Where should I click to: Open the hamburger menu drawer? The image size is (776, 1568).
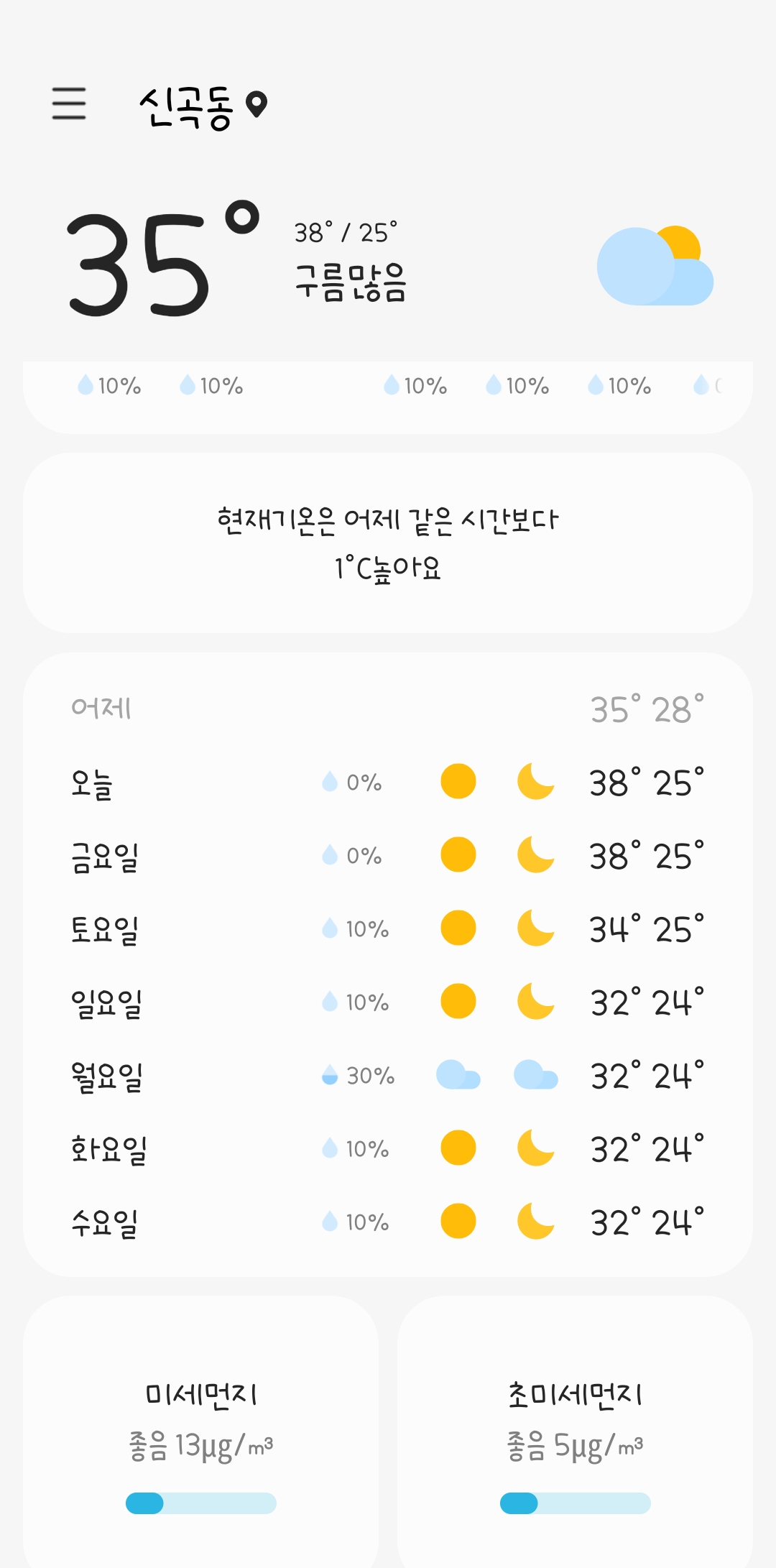[69, 103]
